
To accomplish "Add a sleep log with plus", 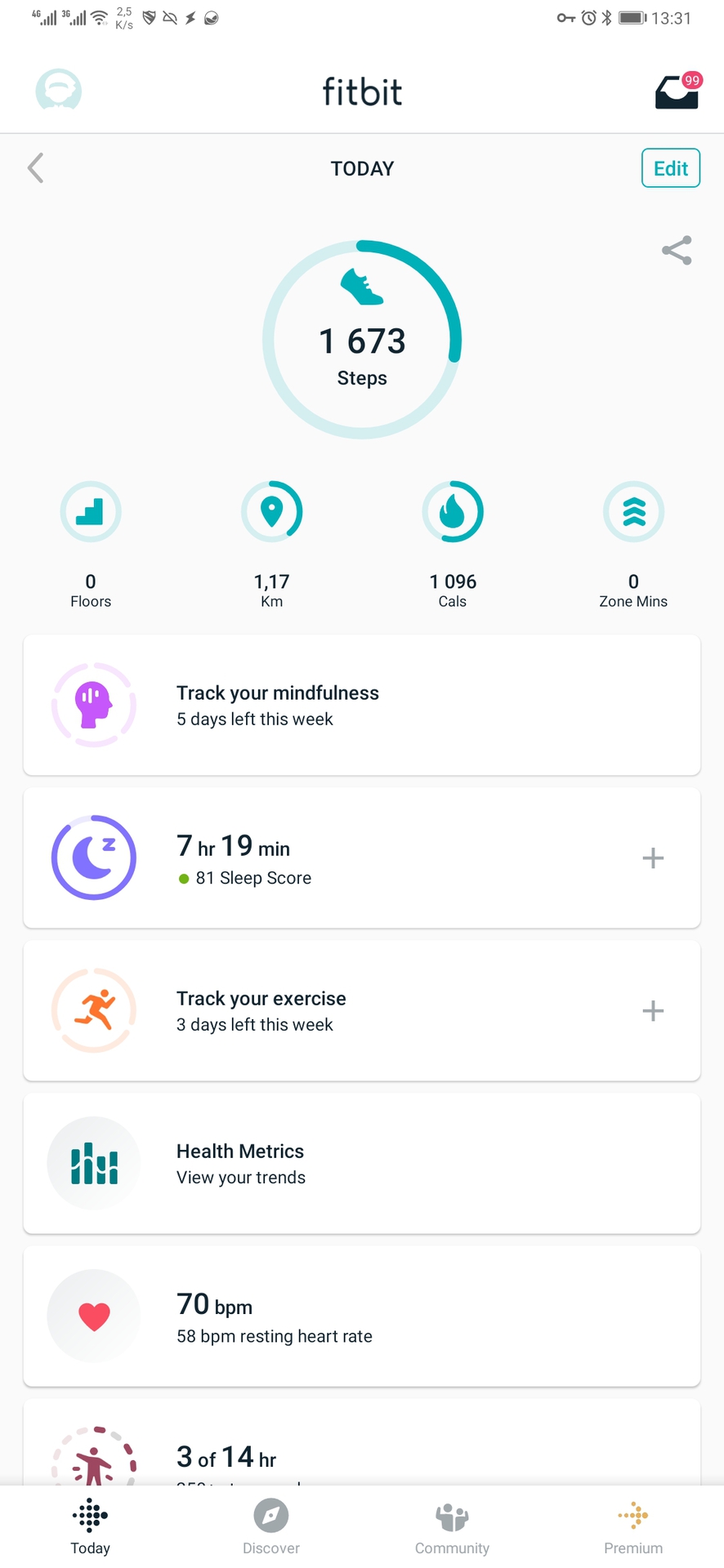I will click(x=653, y=857).
